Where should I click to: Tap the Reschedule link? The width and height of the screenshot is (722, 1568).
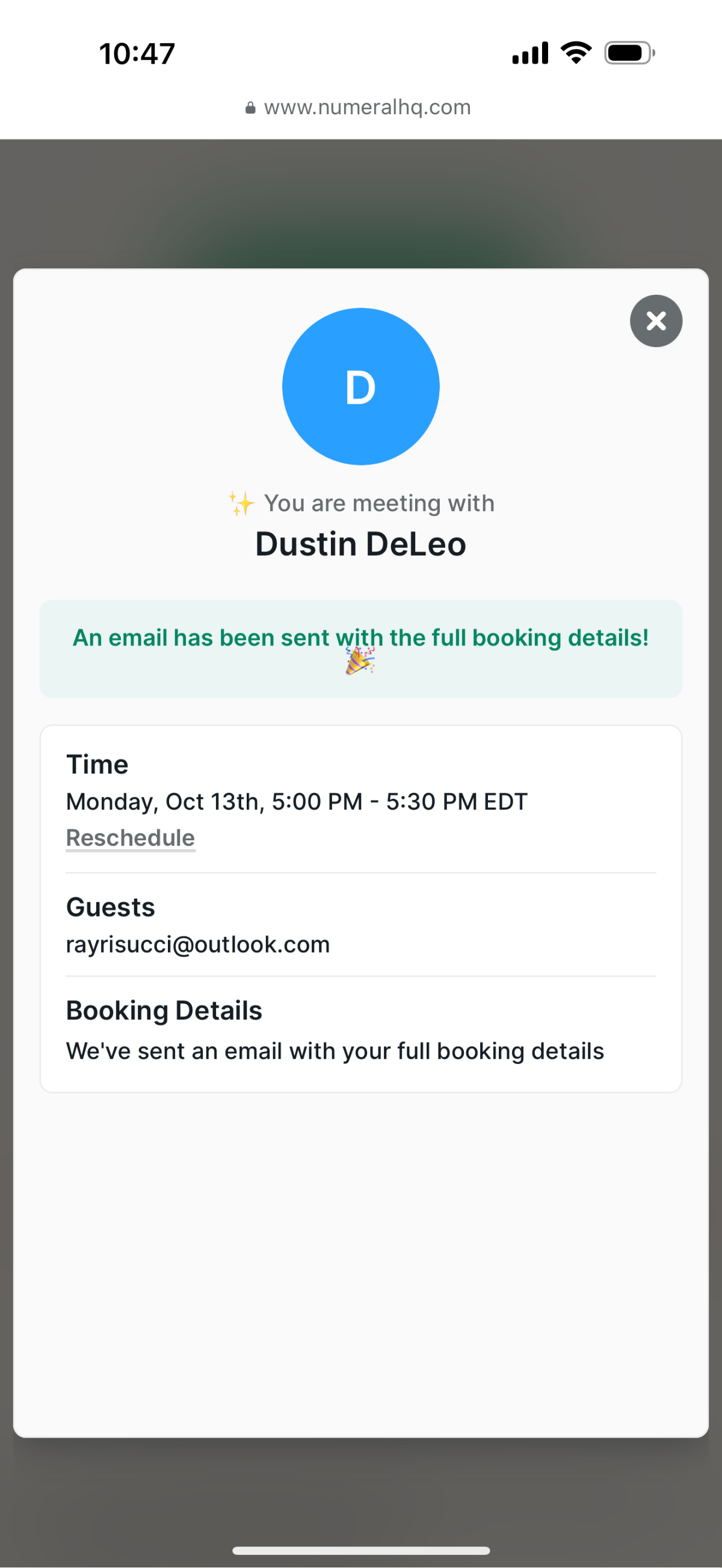[131, 838]
